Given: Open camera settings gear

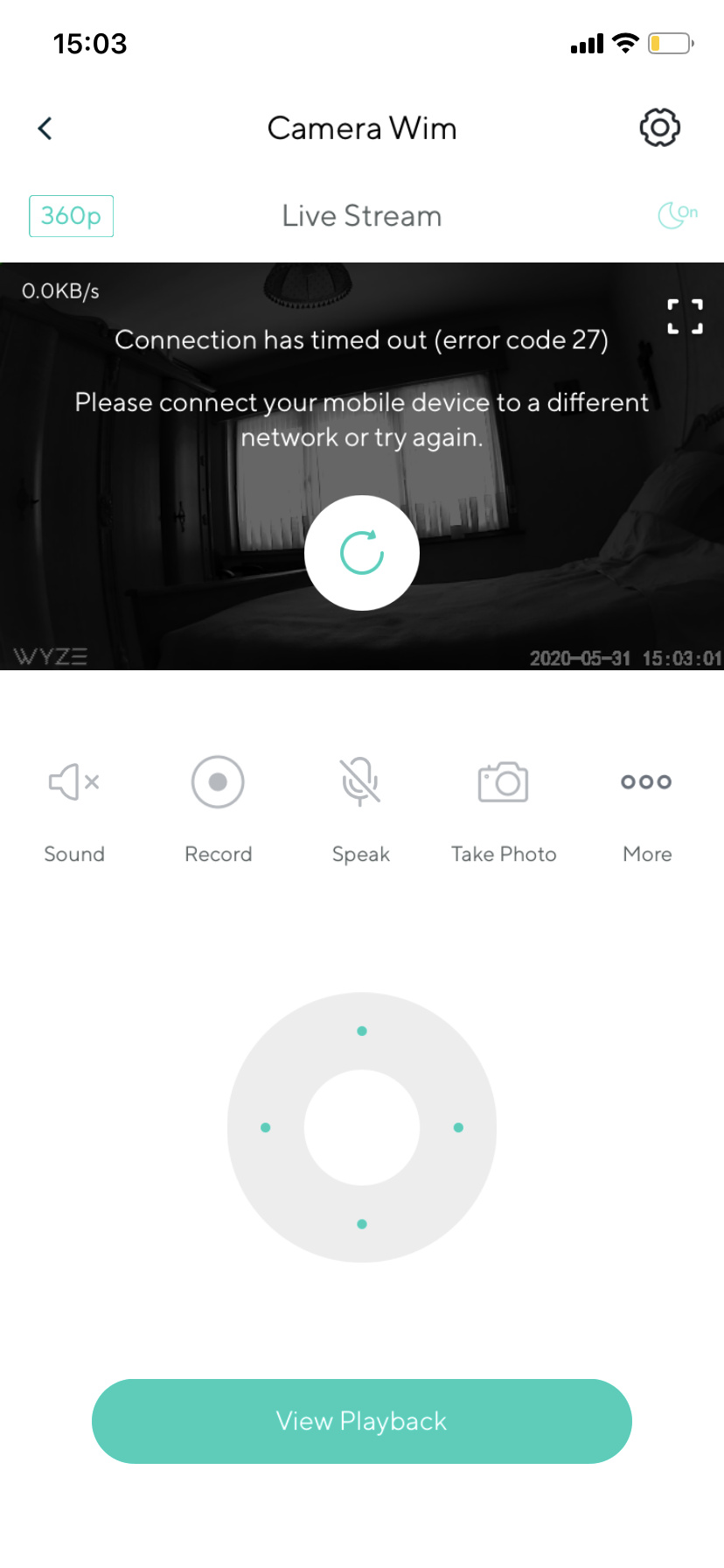Looking at the screenshot, I should pyautogui.click(x=659, y=128).
